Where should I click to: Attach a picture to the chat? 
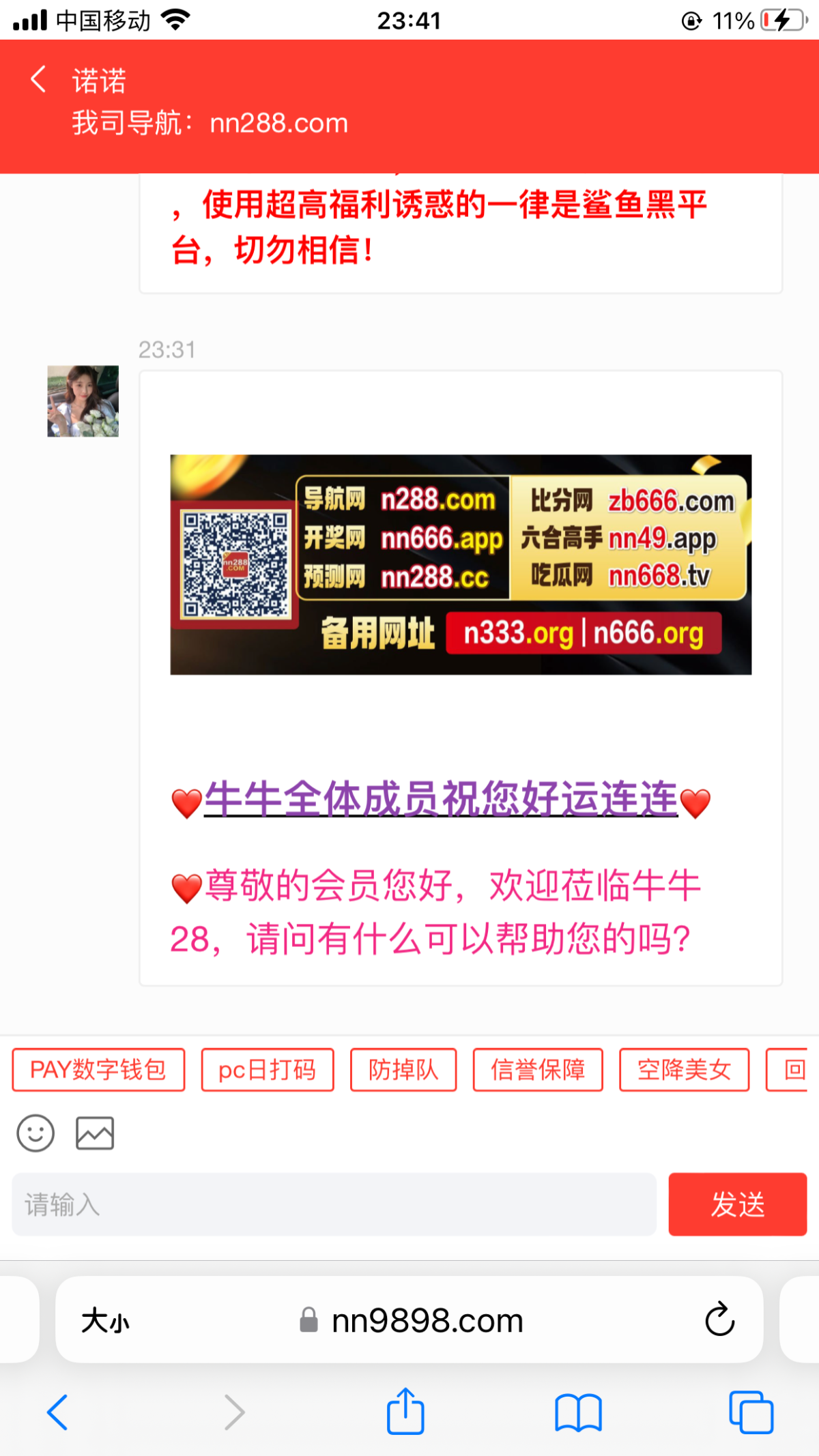[95, 1133]
